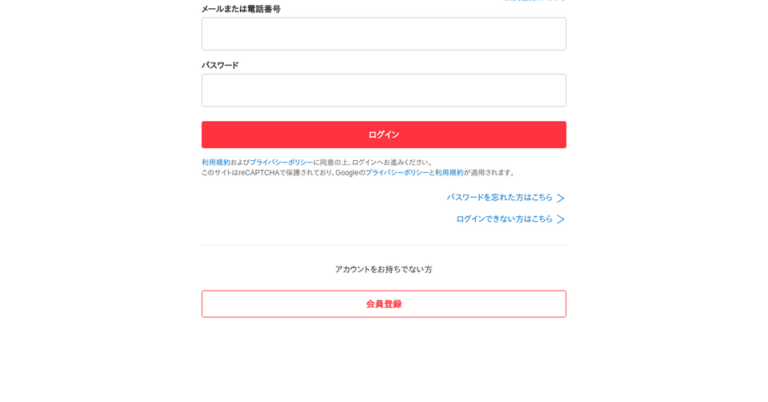This screenshot has width=768, height=402.
Task: Open パスワードを忘れた方はこちら link
Action: point(500,198)
